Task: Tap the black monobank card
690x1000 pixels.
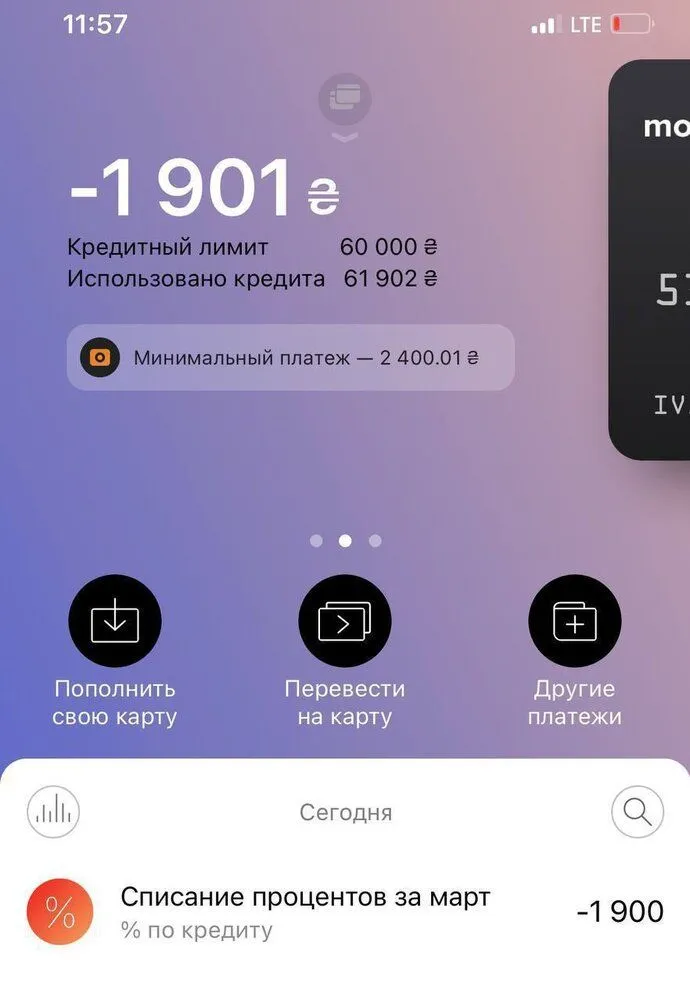Action: coord(652,260)
